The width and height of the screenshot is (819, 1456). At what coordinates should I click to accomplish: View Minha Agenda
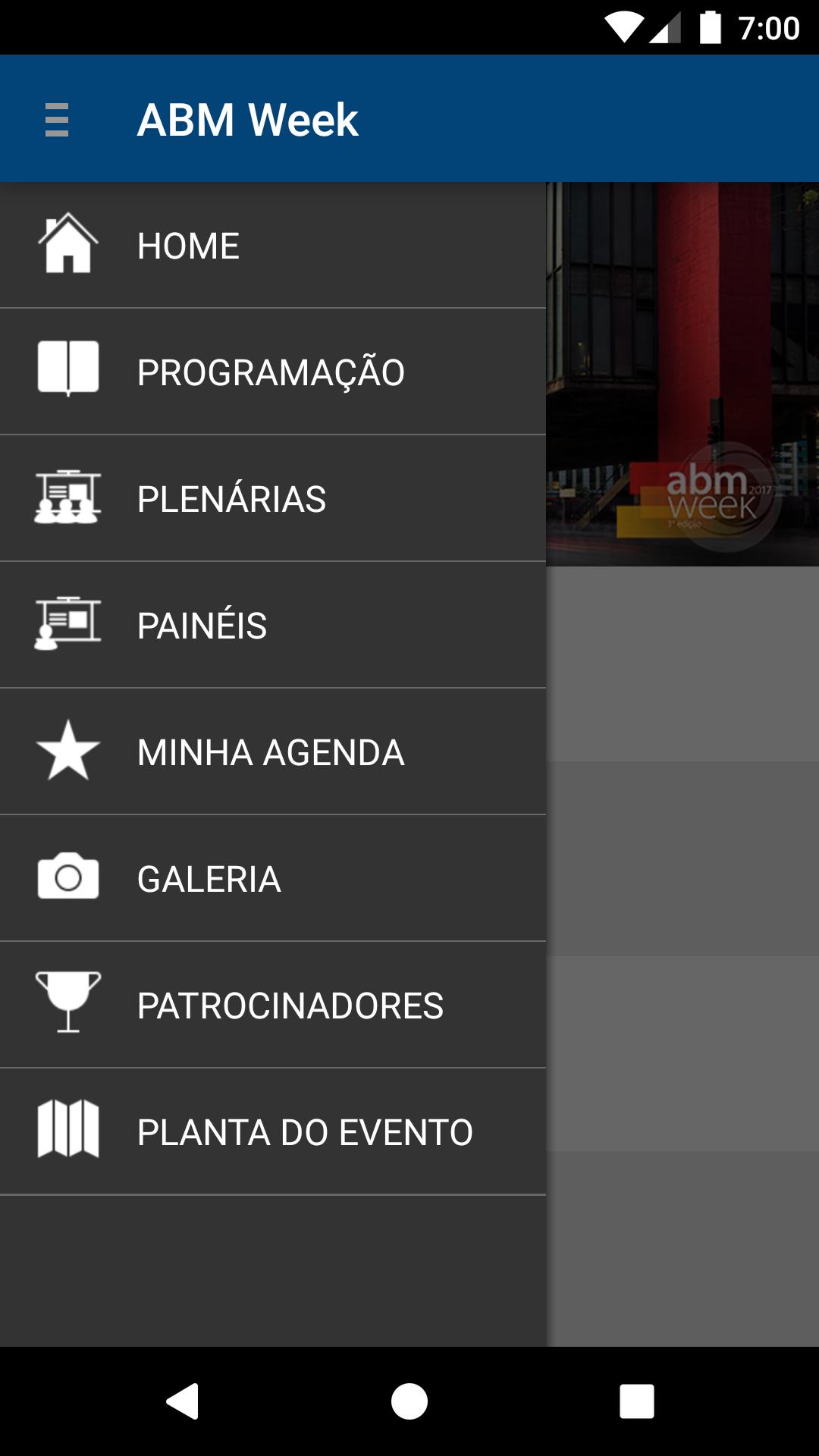tap(272, 752)
